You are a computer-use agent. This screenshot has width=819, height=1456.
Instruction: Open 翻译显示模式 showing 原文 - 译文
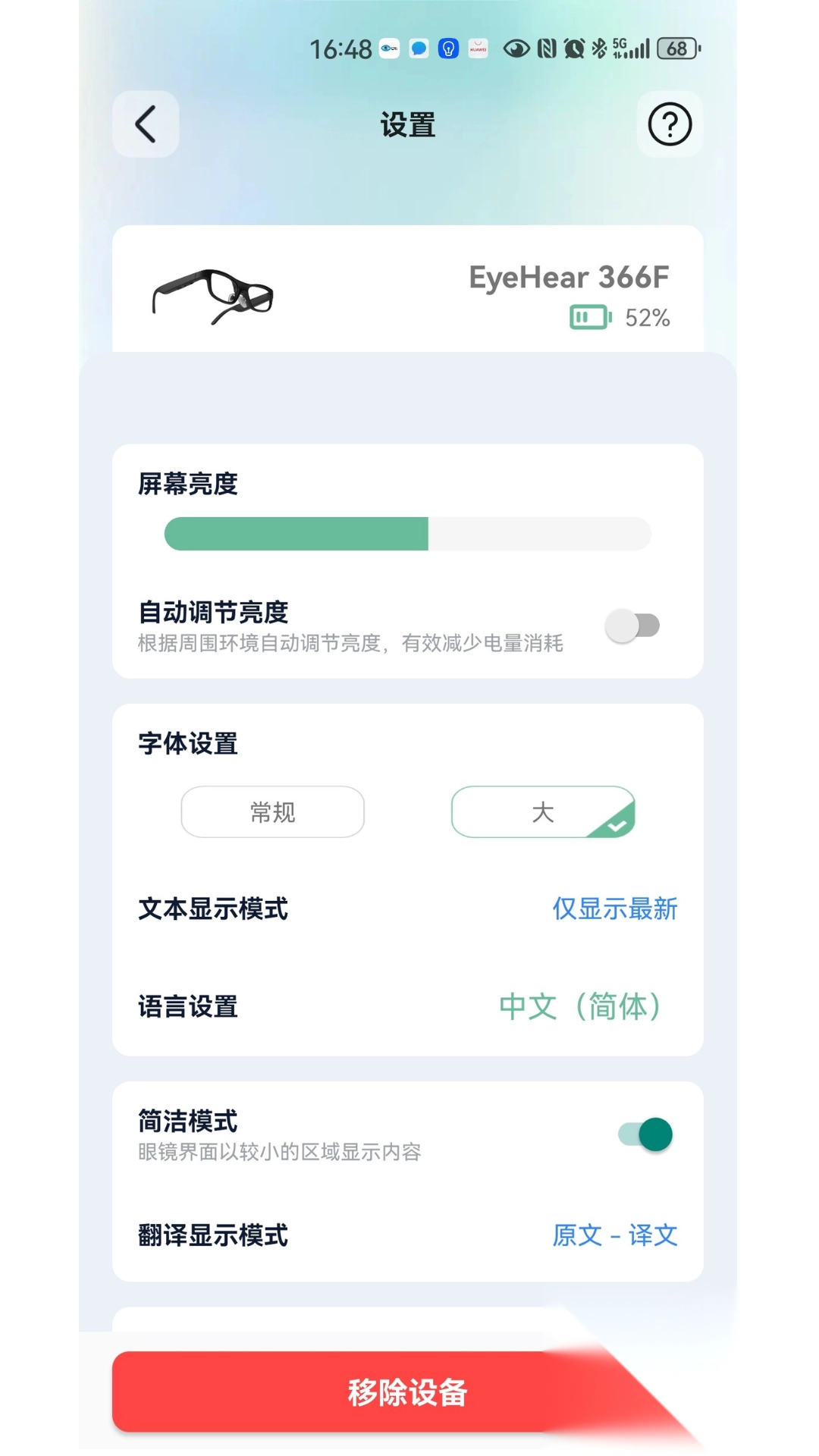pyautogui.click(x=615, y=1235)
